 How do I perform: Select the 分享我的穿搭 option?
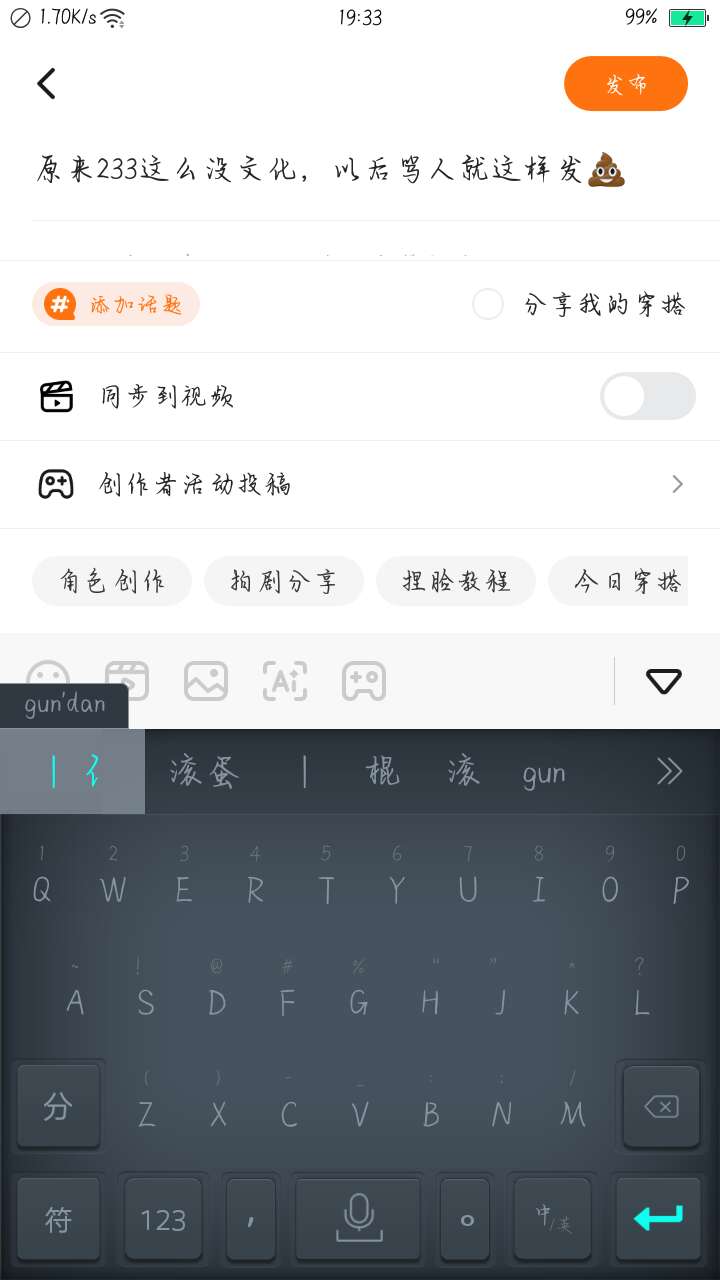click(488, 305)
